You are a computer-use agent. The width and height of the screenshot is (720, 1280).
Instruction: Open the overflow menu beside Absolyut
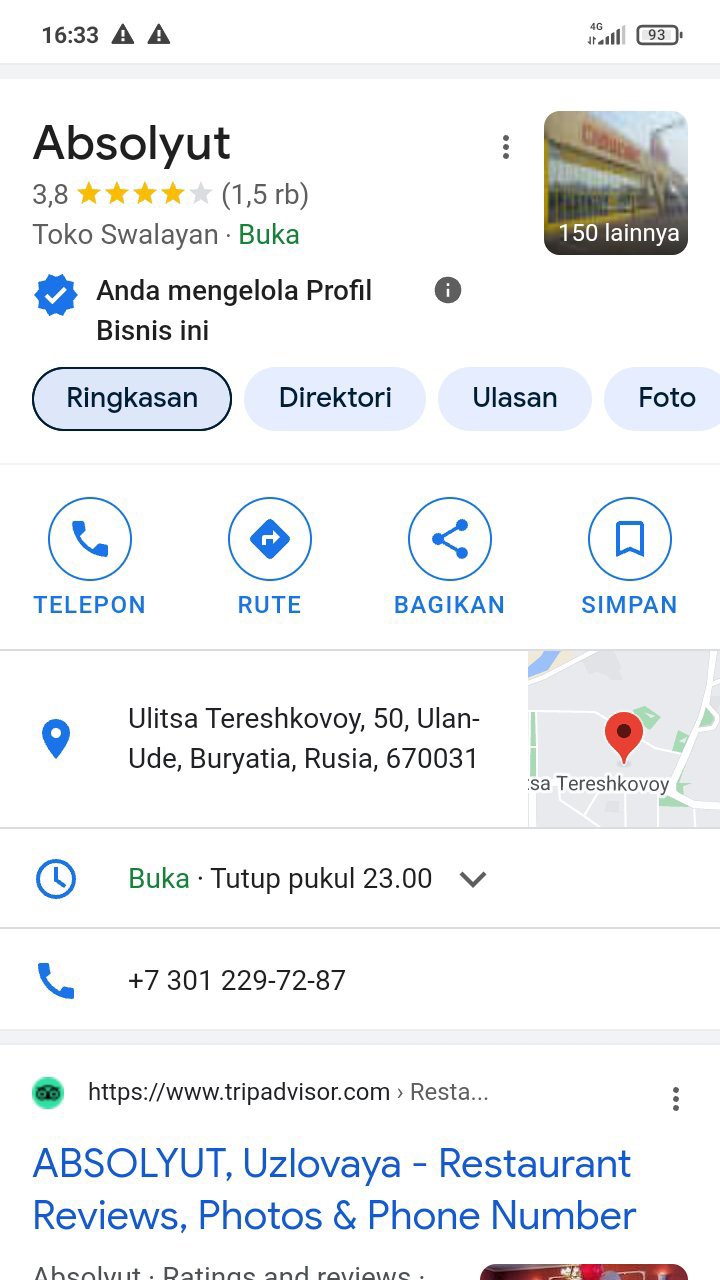(506, 148)
